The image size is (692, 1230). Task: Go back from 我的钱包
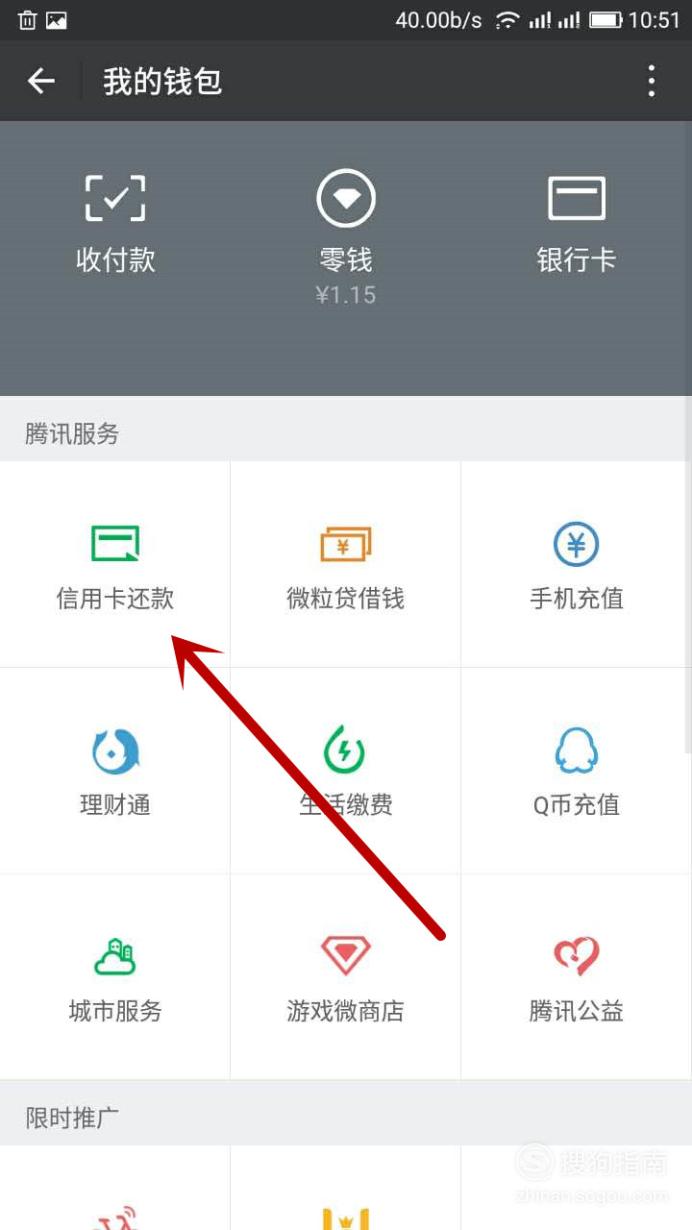[x=41, y=81]
